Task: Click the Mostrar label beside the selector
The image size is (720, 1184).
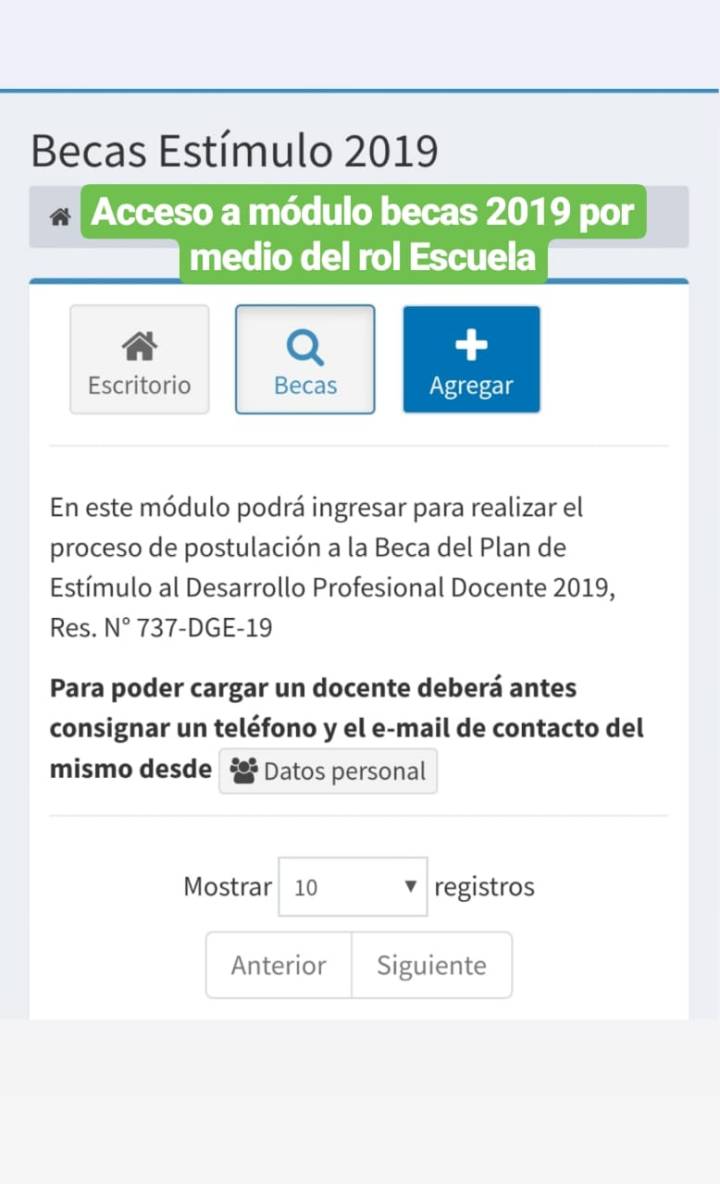Action: pos(227,886)
